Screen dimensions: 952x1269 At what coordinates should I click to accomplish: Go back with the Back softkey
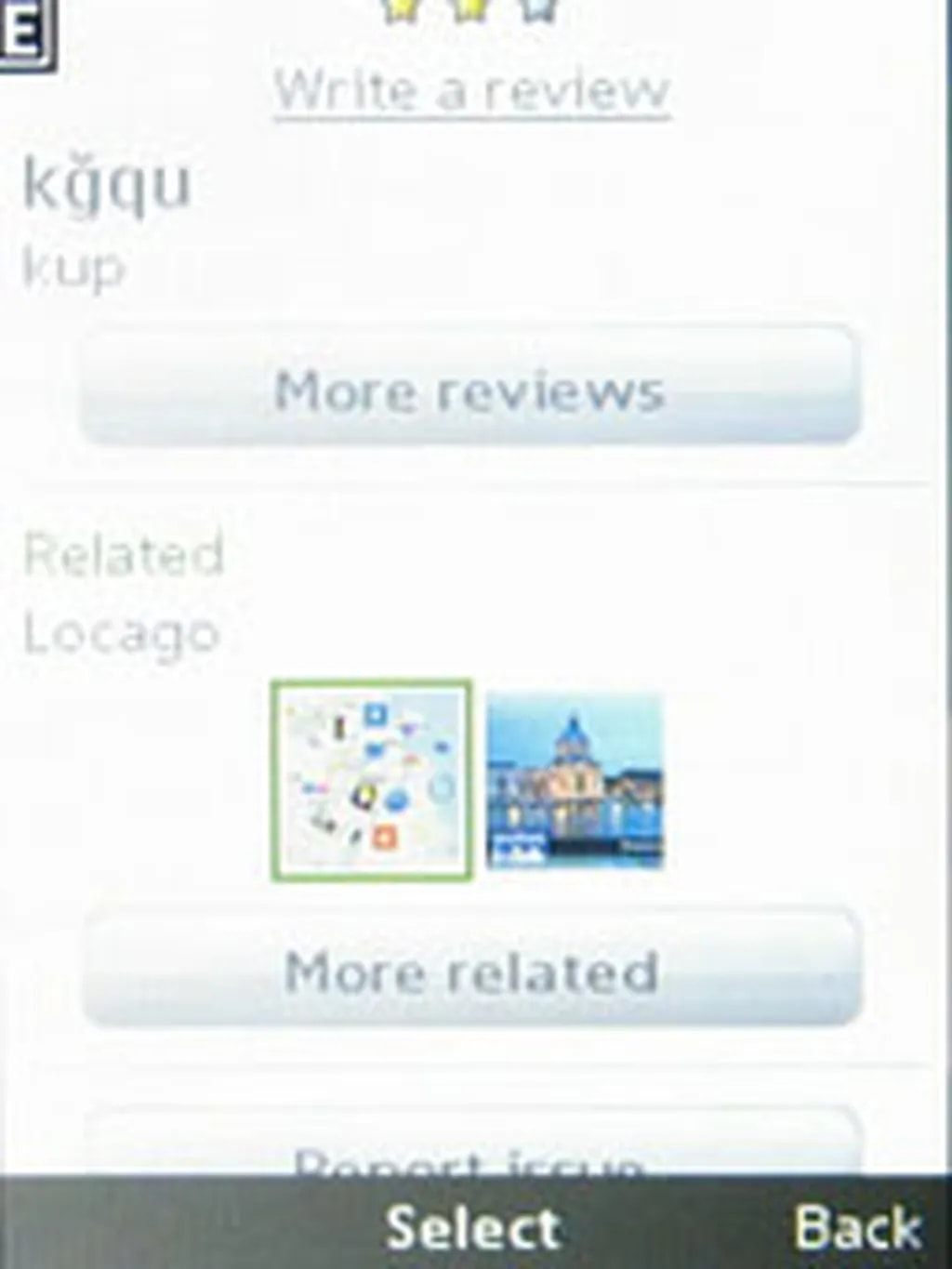pyautogui.click(x=857, y=1227)
